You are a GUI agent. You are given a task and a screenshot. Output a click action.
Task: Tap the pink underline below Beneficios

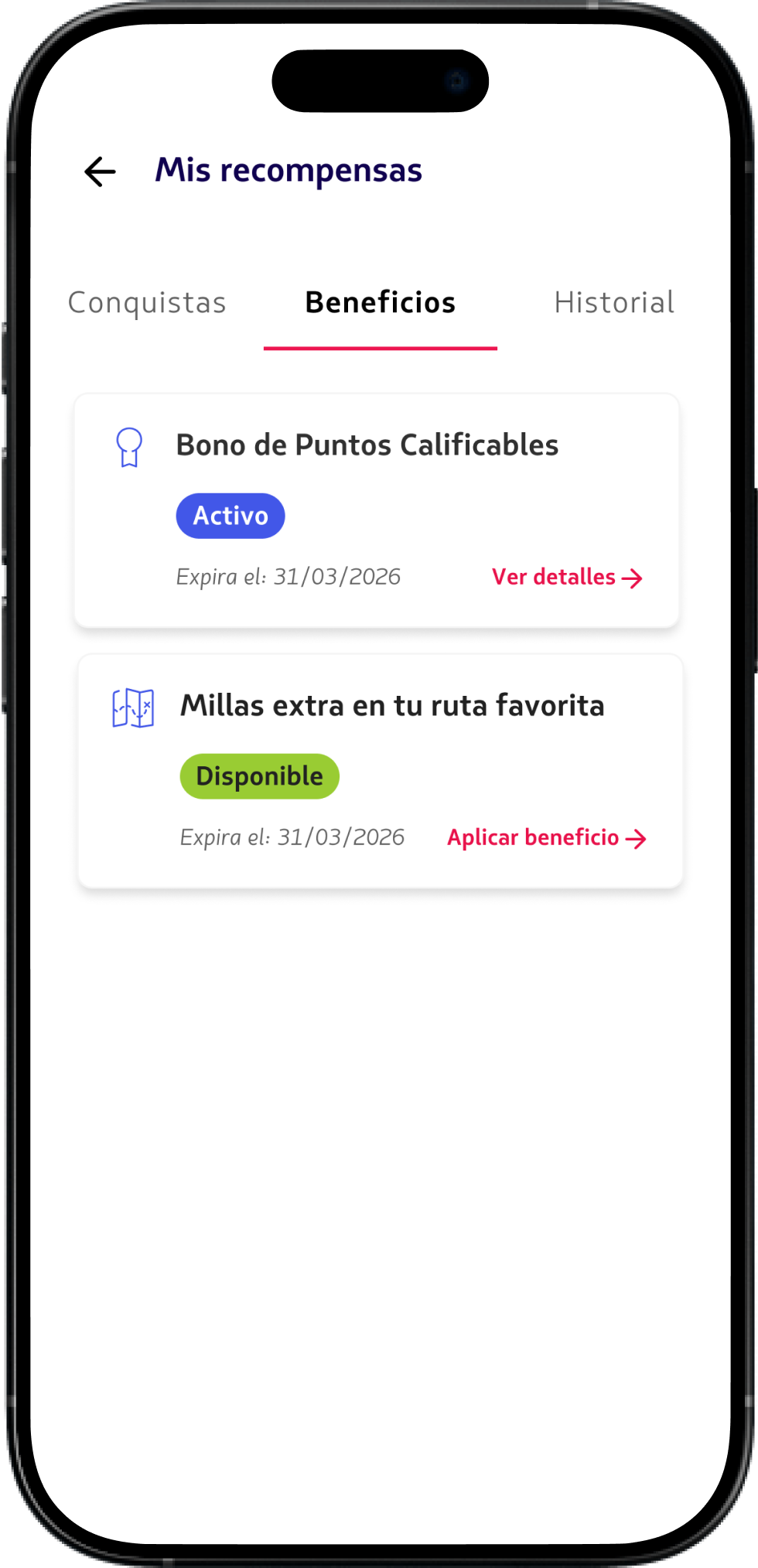pos(380,349)
